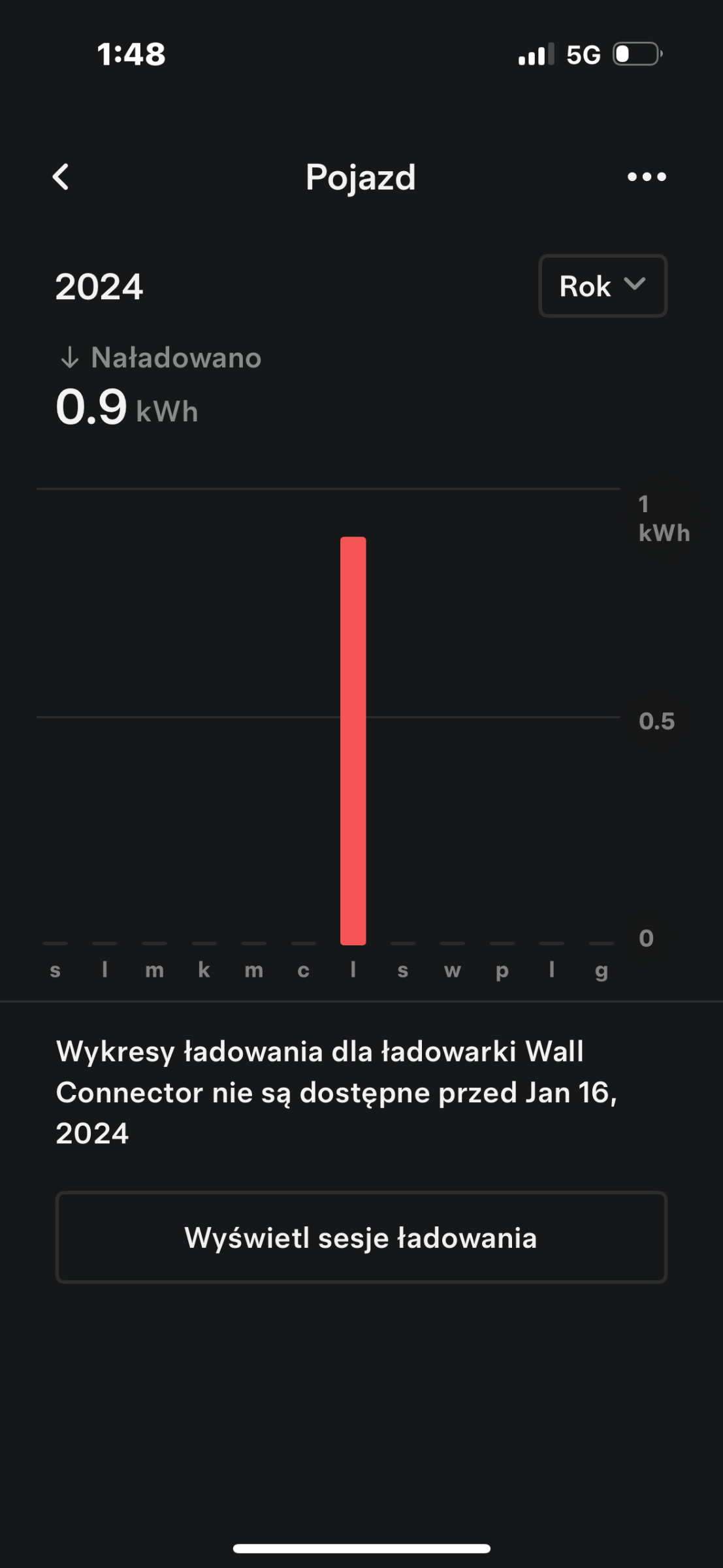Expand the Rok period dropdown

coord(602,286)
